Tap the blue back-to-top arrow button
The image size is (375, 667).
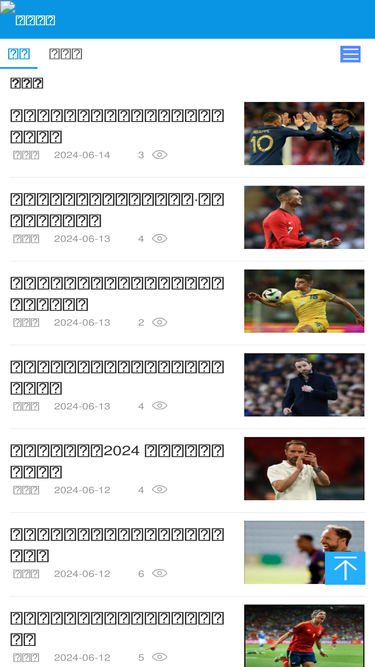point(345,568)
